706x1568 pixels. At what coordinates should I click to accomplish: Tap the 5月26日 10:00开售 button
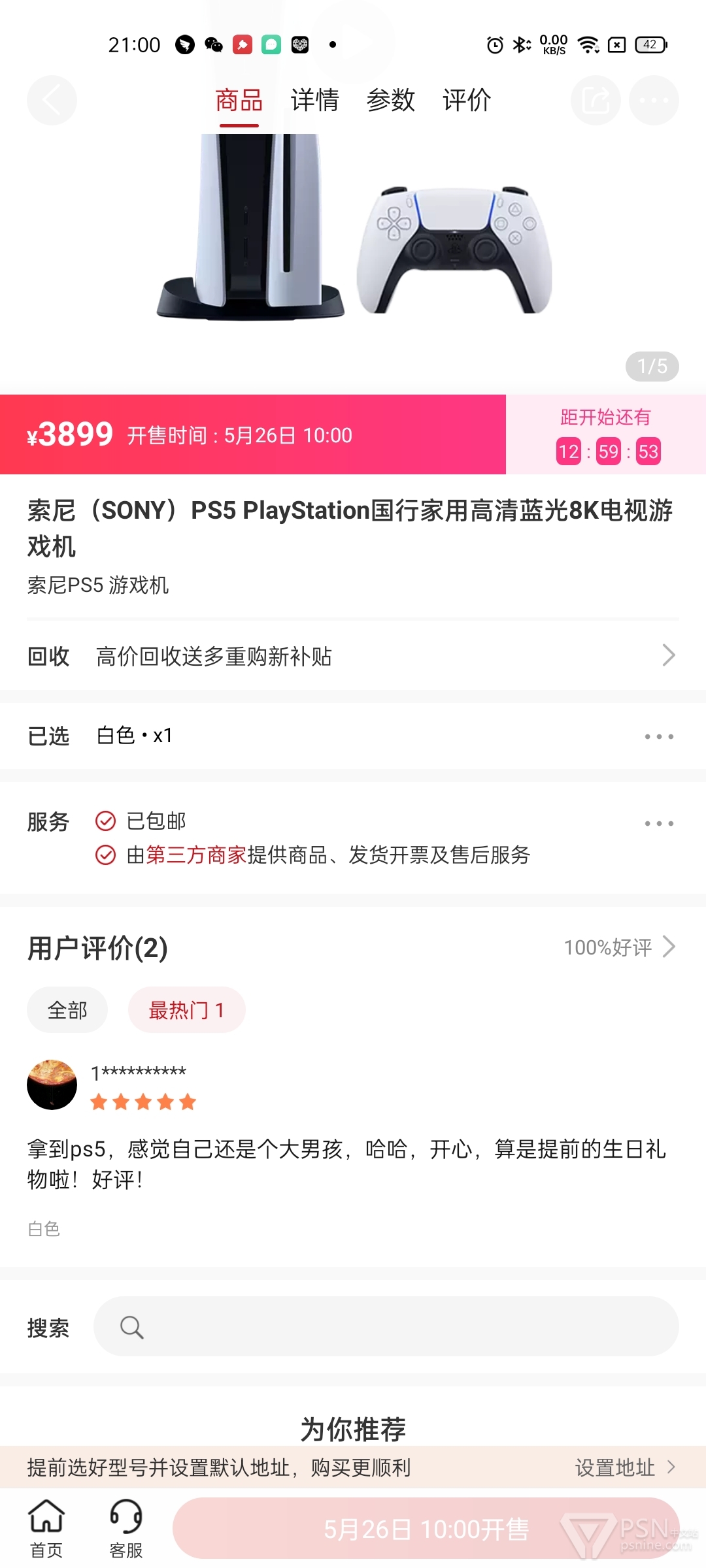[x=426, y=1529]
